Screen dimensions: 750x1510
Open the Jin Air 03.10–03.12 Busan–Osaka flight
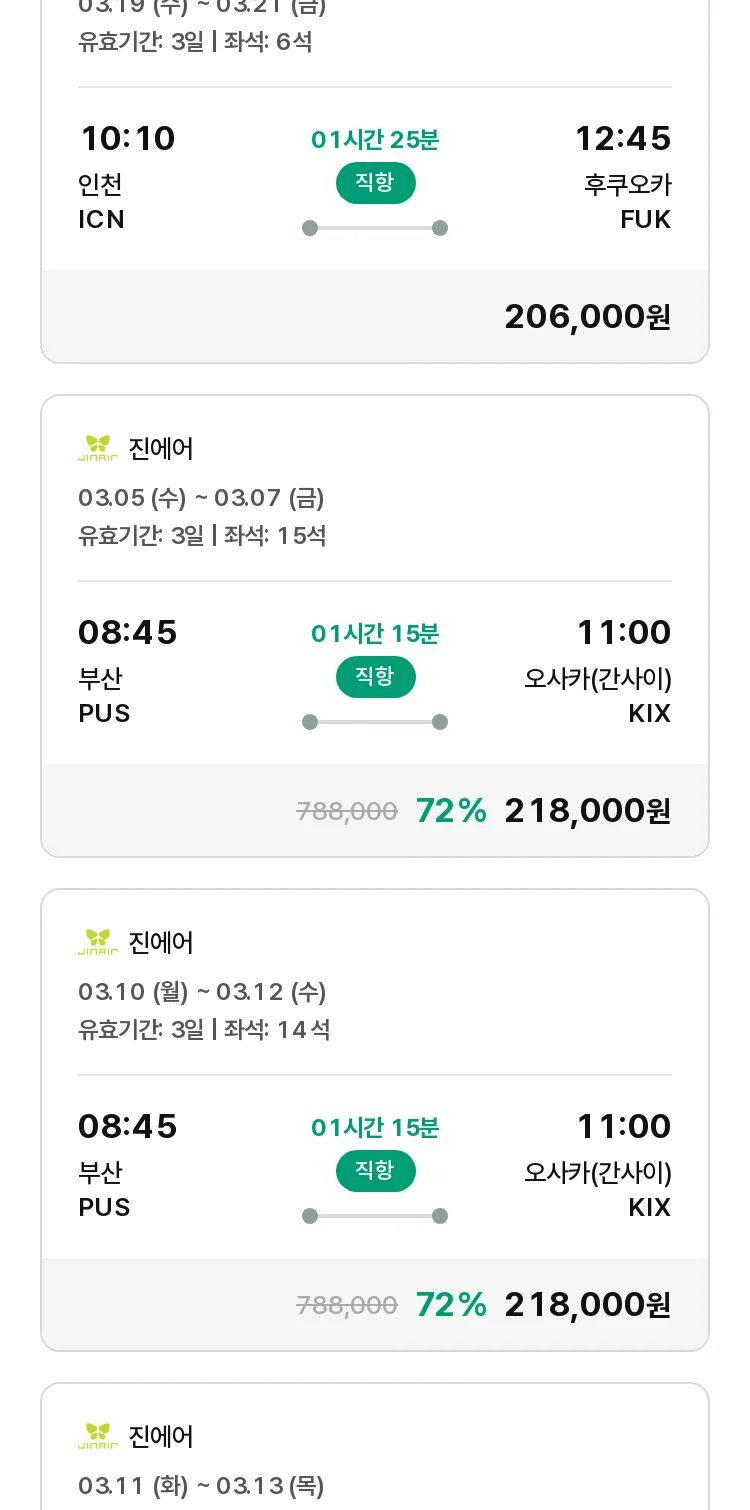[x=375, y=1120]
